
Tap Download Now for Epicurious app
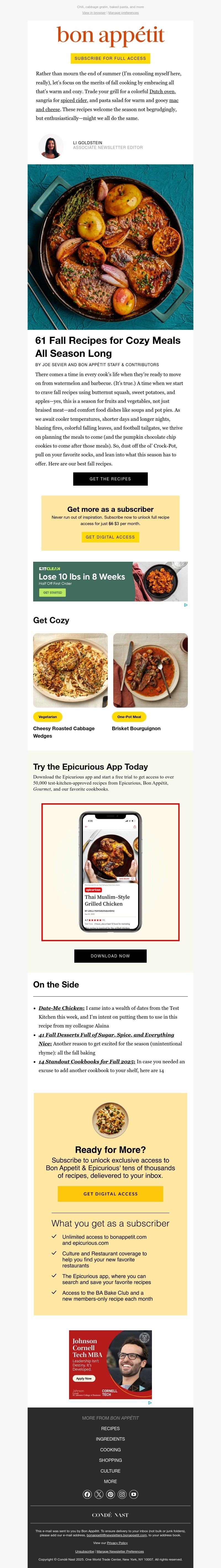pos(110,956)
